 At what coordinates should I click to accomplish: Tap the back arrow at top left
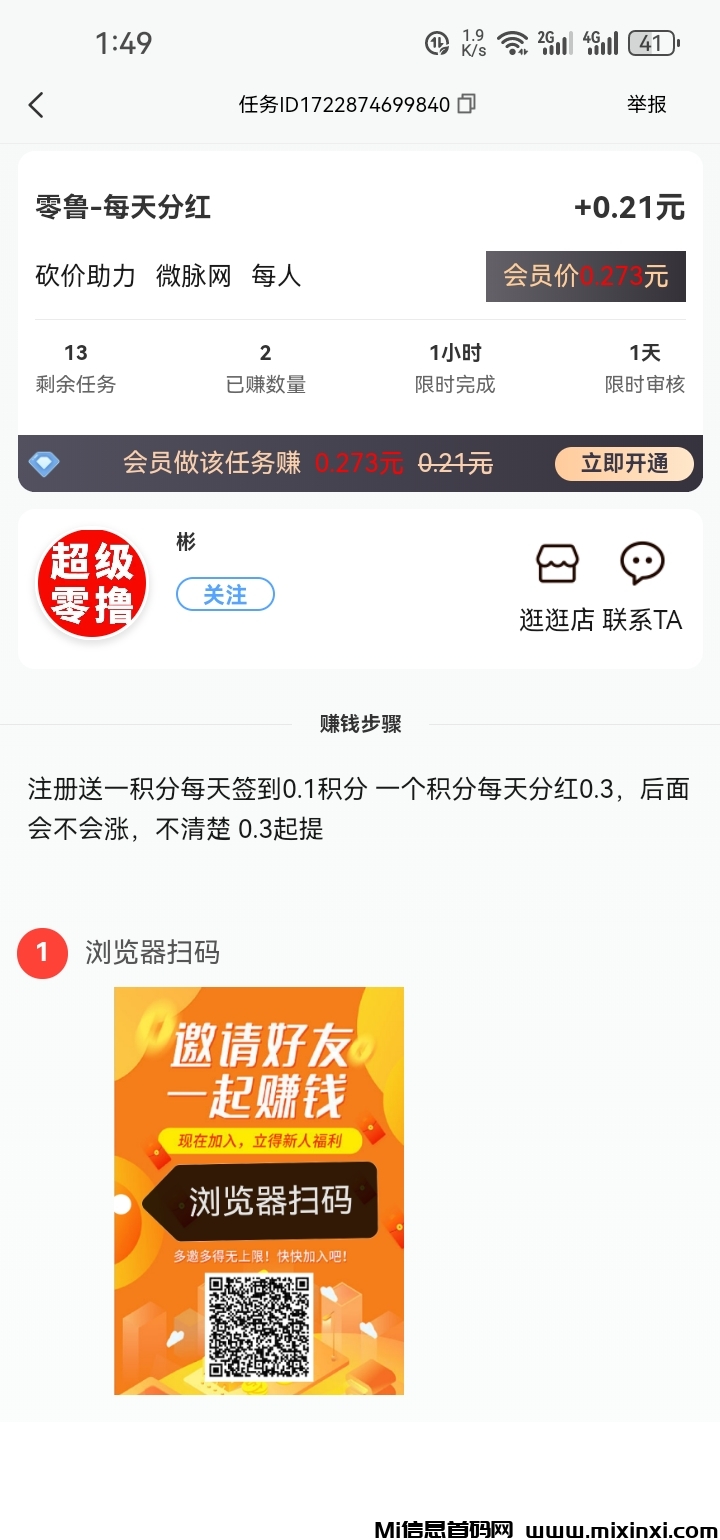pos(36,104)
